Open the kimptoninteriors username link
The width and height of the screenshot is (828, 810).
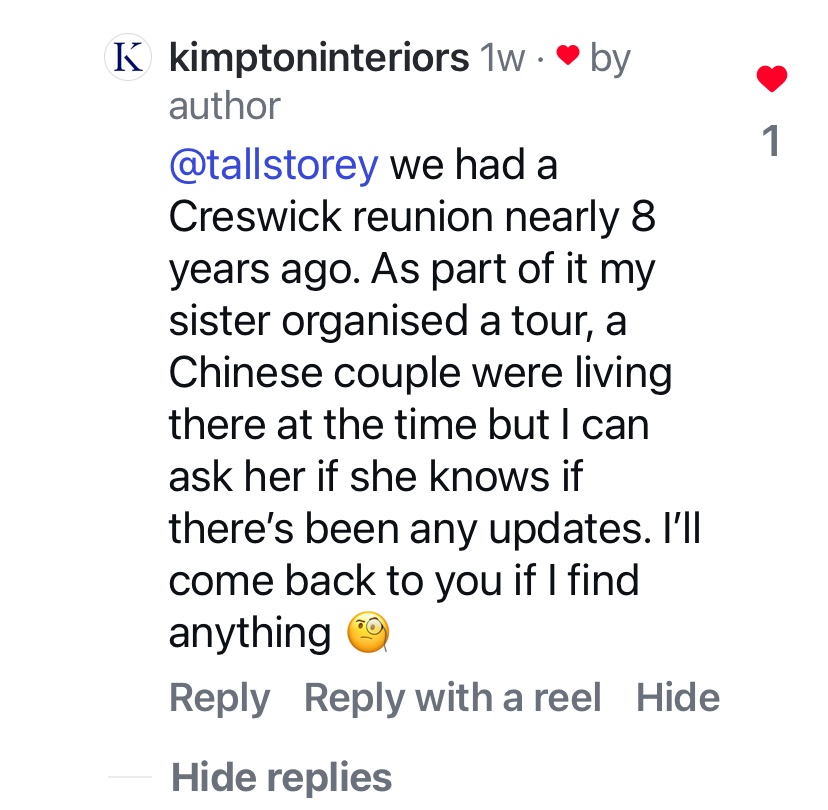(x=319, y=58)
